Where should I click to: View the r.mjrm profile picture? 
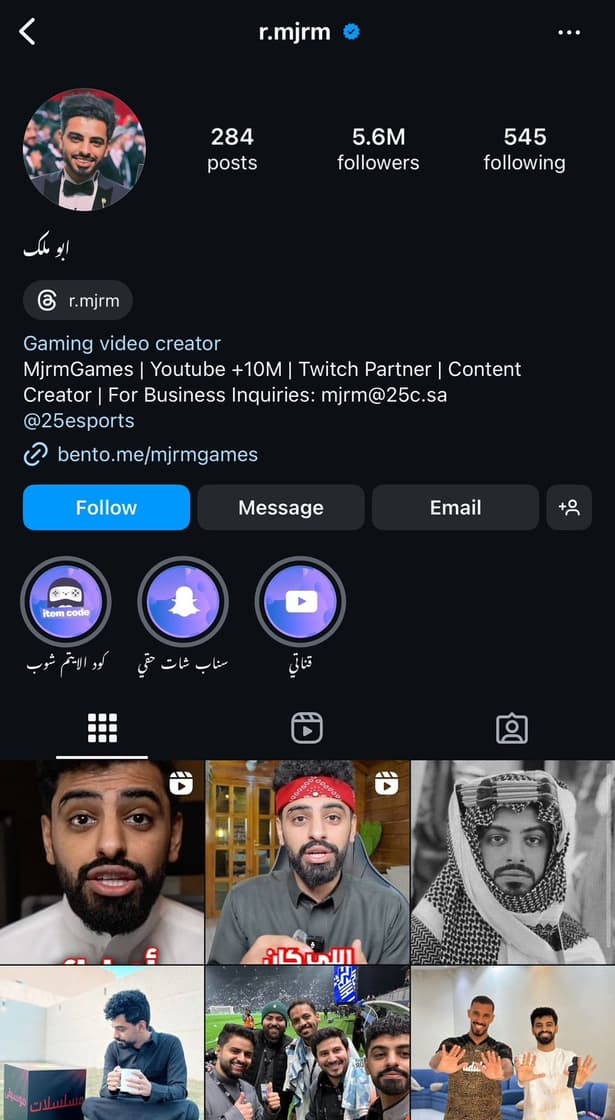pos(84,149)
